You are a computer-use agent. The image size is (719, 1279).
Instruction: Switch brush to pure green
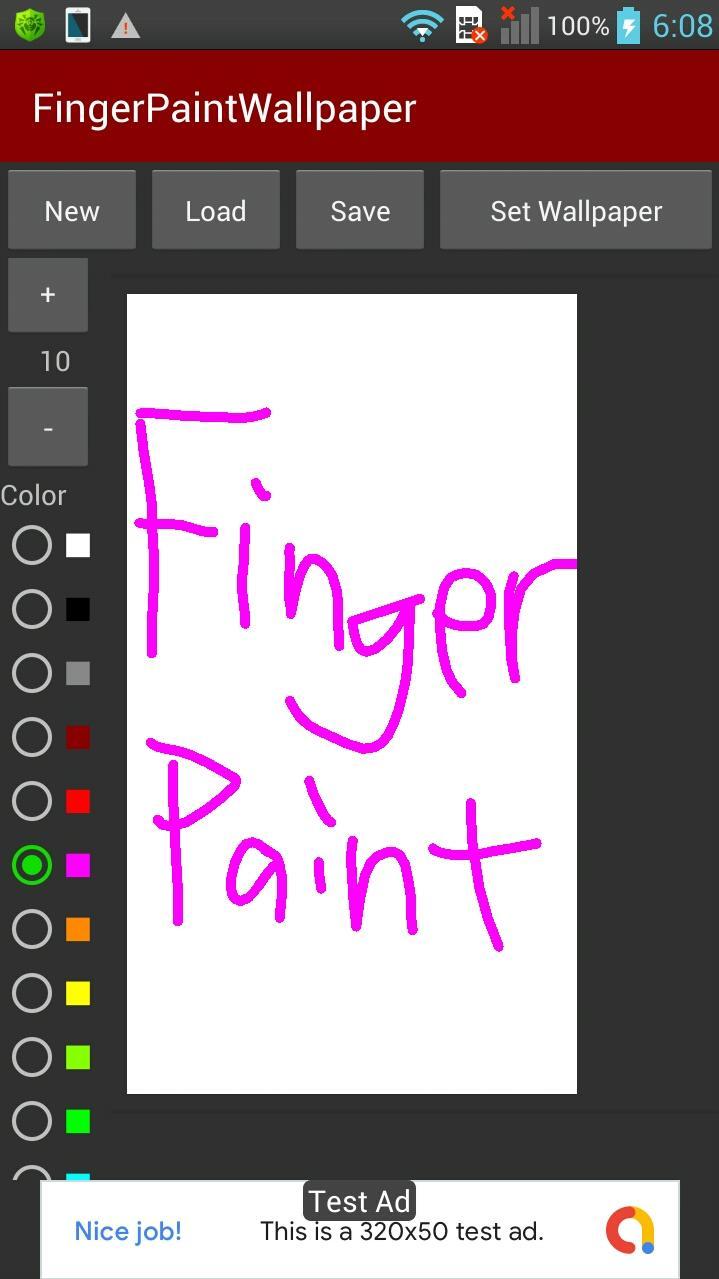pyautogui.click(x=32, y=1121)
